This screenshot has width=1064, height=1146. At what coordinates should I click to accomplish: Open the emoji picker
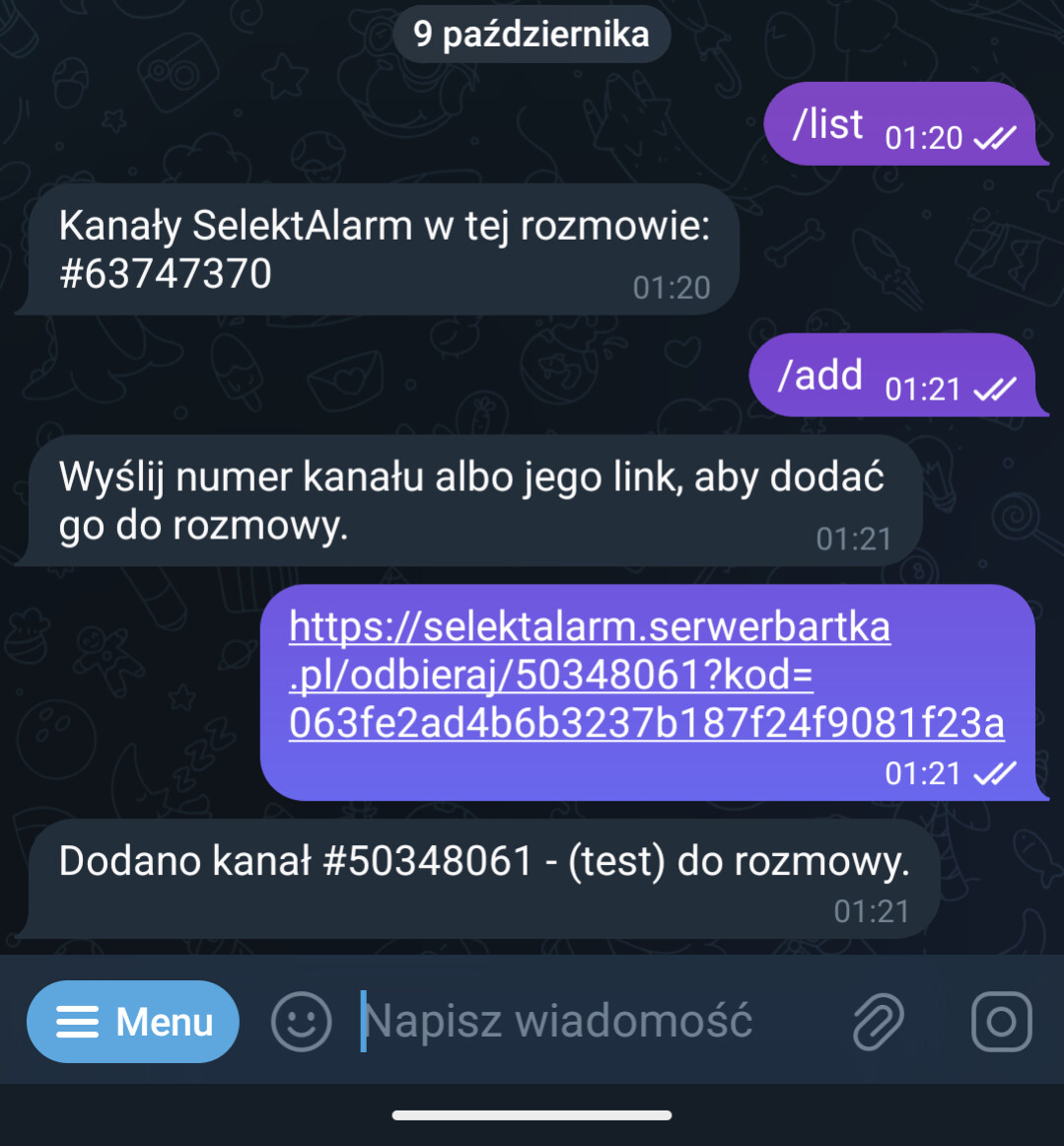pyautogui.click(x=301, y=1022)
